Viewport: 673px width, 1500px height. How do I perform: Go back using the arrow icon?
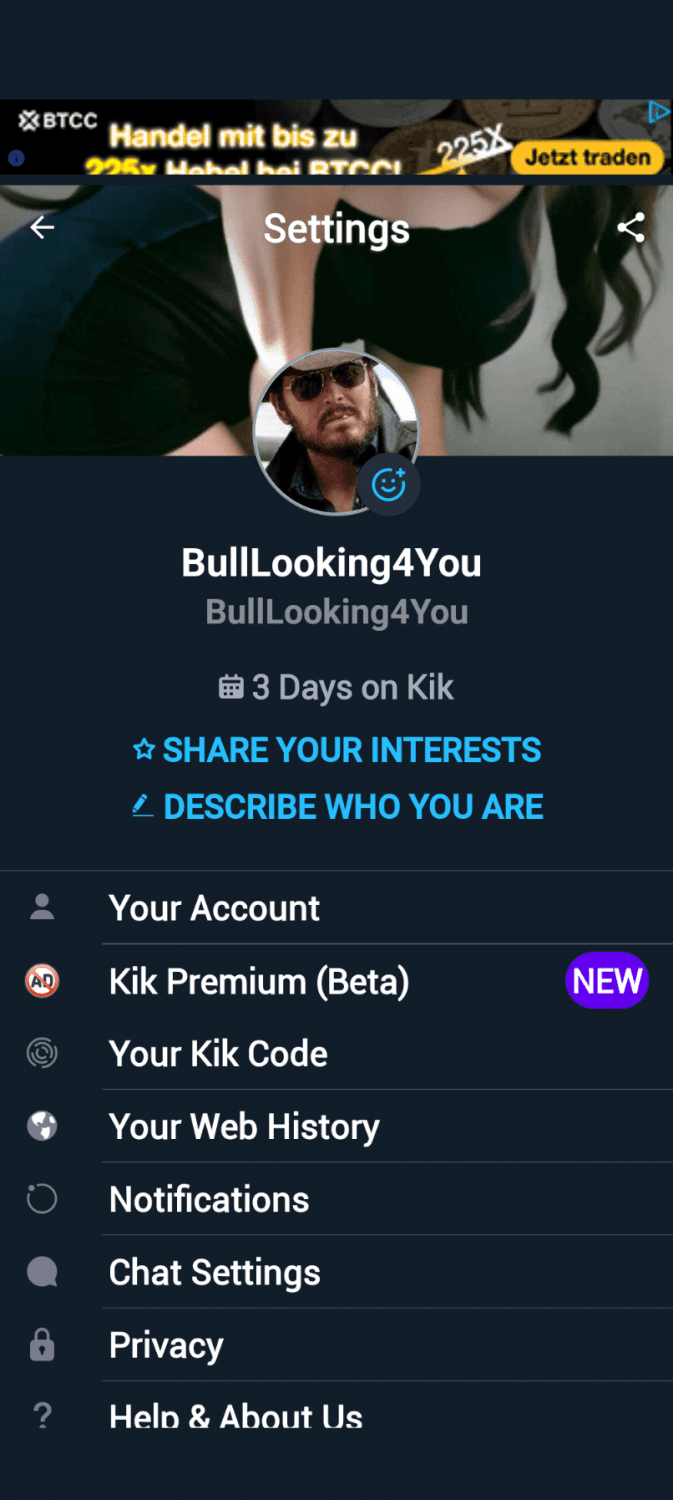click(x=42, y=228)
